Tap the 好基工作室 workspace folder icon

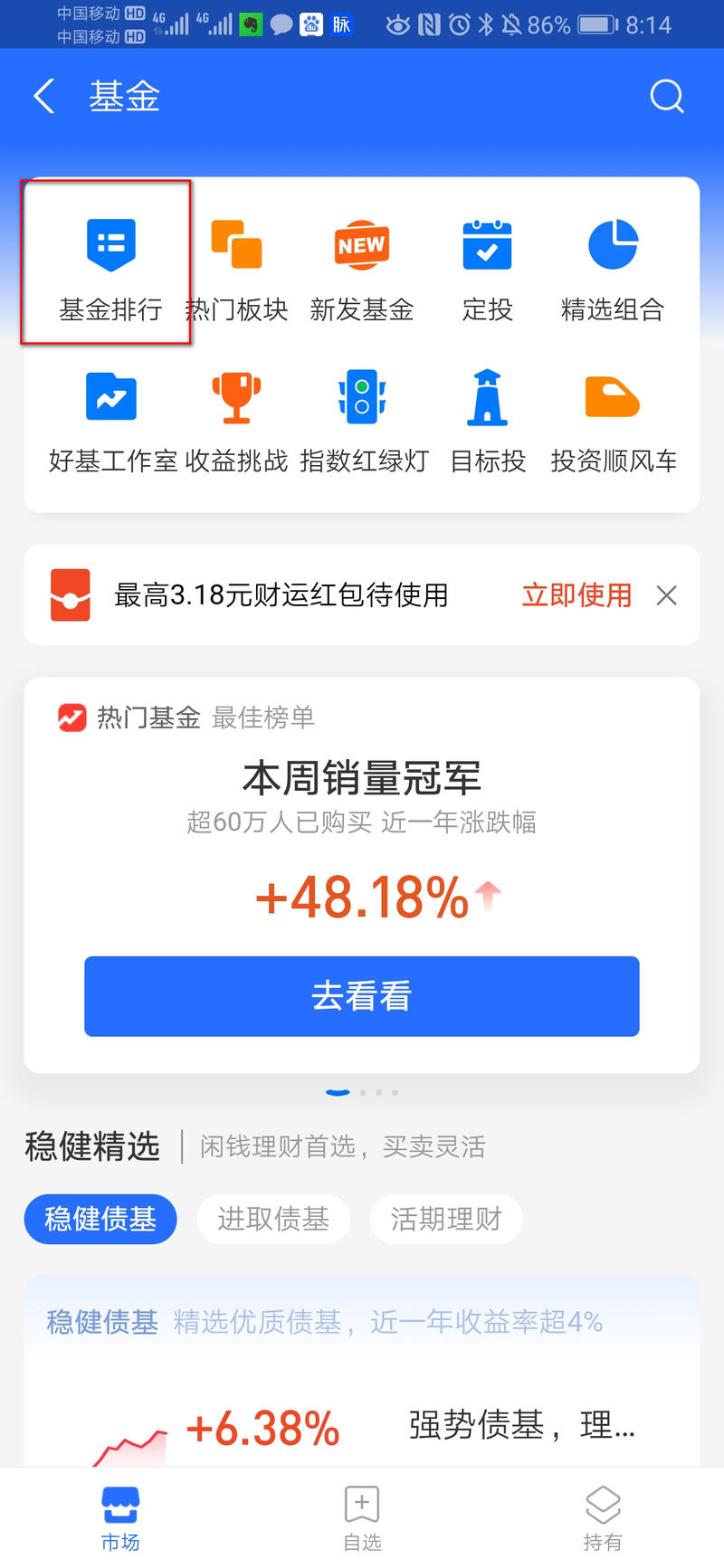tap(110, 416)
